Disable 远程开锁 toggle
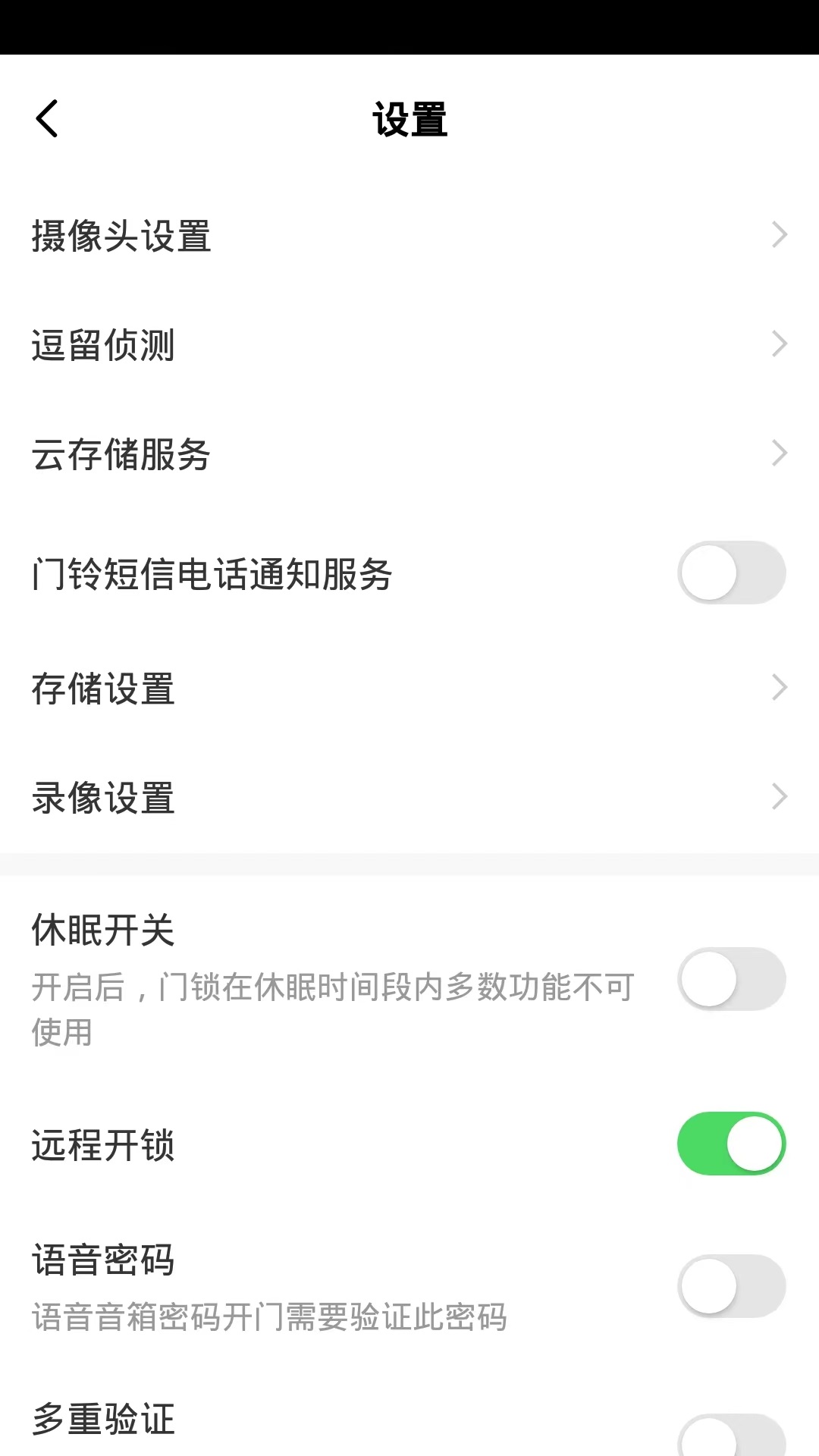 [731, 1144]
